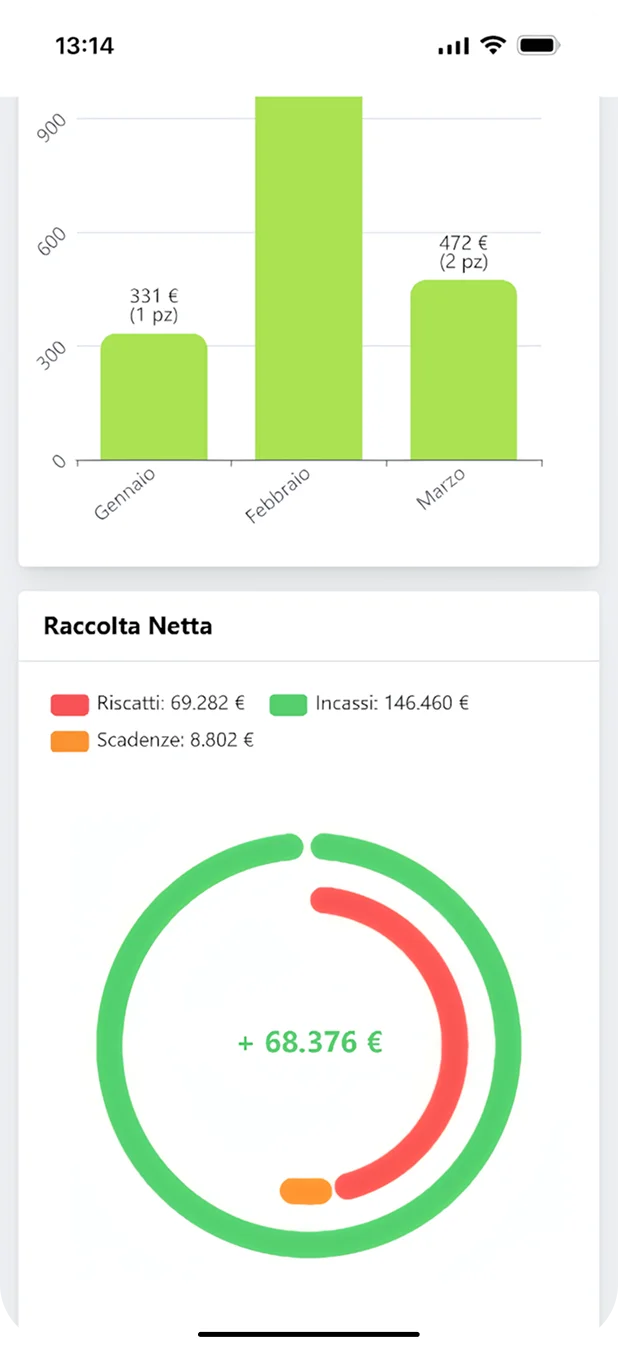
Task: Toggle the Scadenze legend item
Action: click(x=152, y=741)
